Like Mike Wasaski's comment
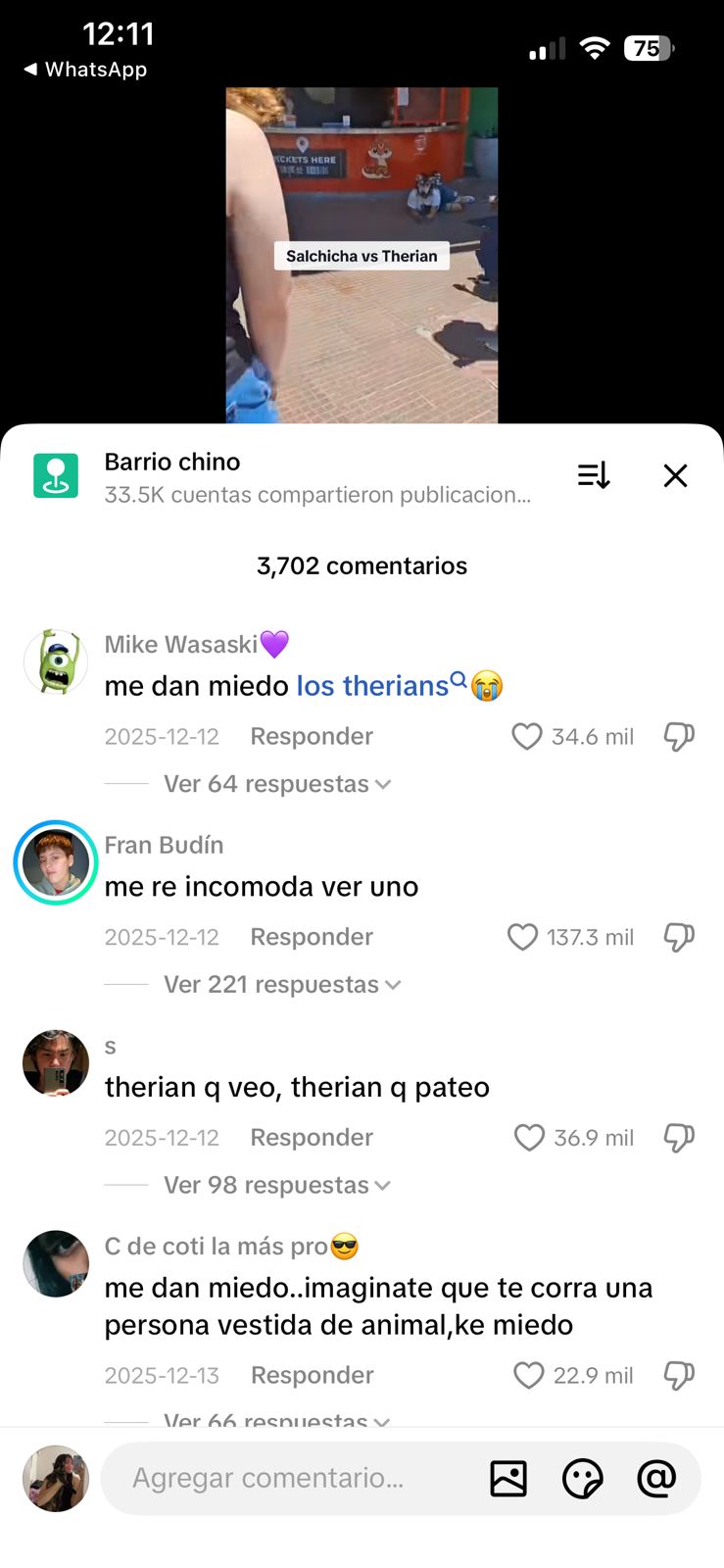This screenshot has height=1568, width=724. [x=527, y=736]
